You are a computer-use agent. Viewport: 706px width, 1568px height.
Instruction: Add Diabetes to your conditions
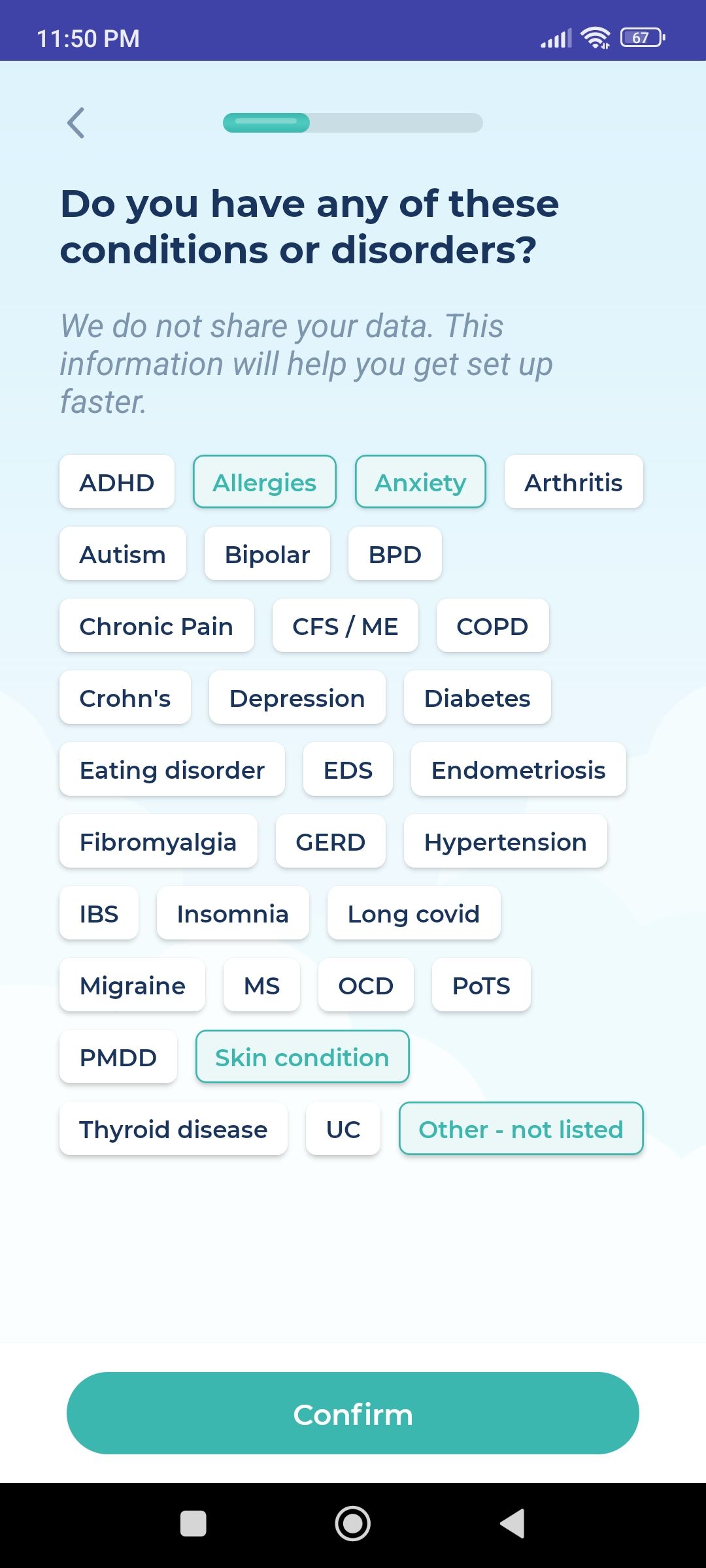[x=477, y=698]
